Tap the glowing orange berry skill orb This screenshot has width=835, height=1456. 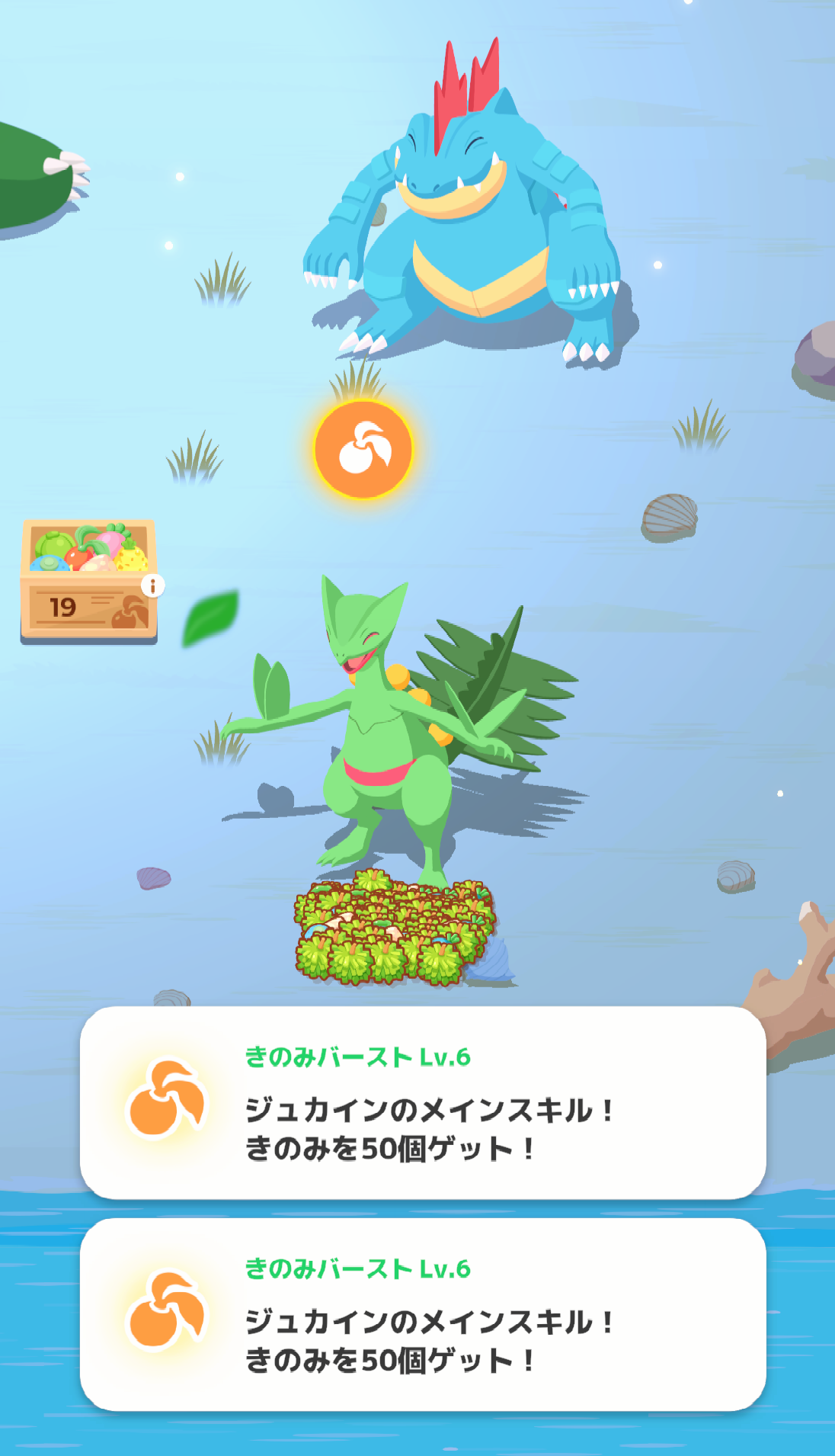tap(363, 450)
